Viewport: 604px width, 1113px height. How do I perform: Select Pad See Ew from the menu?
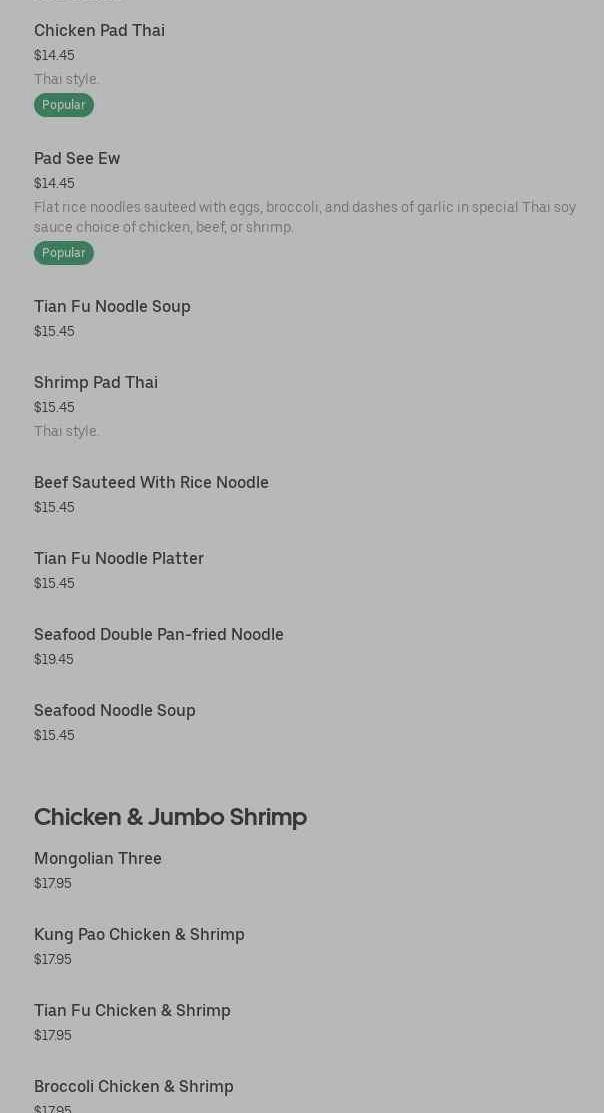77,159
